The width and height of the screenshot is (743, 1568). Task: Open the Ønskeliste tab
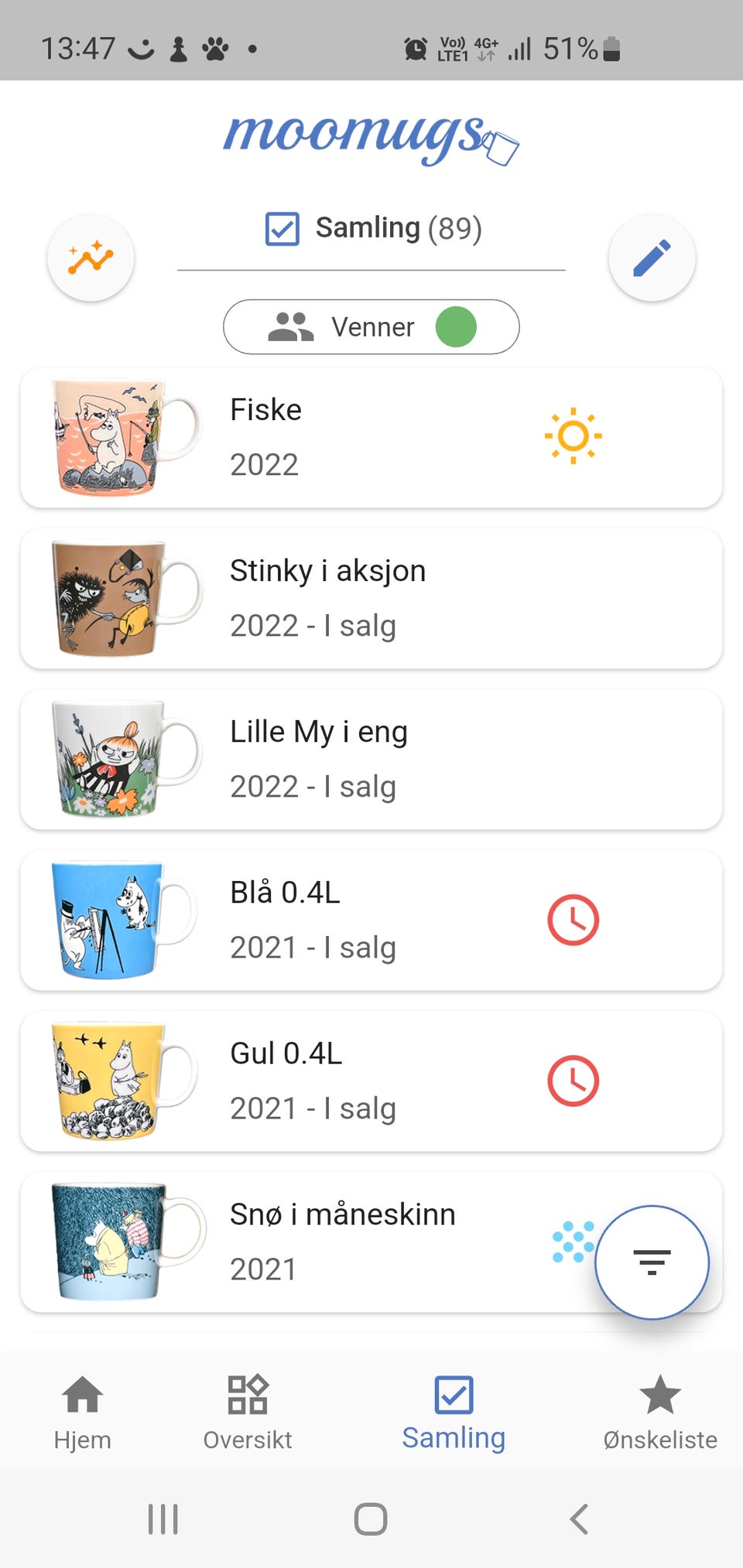tap(660, 1413)
